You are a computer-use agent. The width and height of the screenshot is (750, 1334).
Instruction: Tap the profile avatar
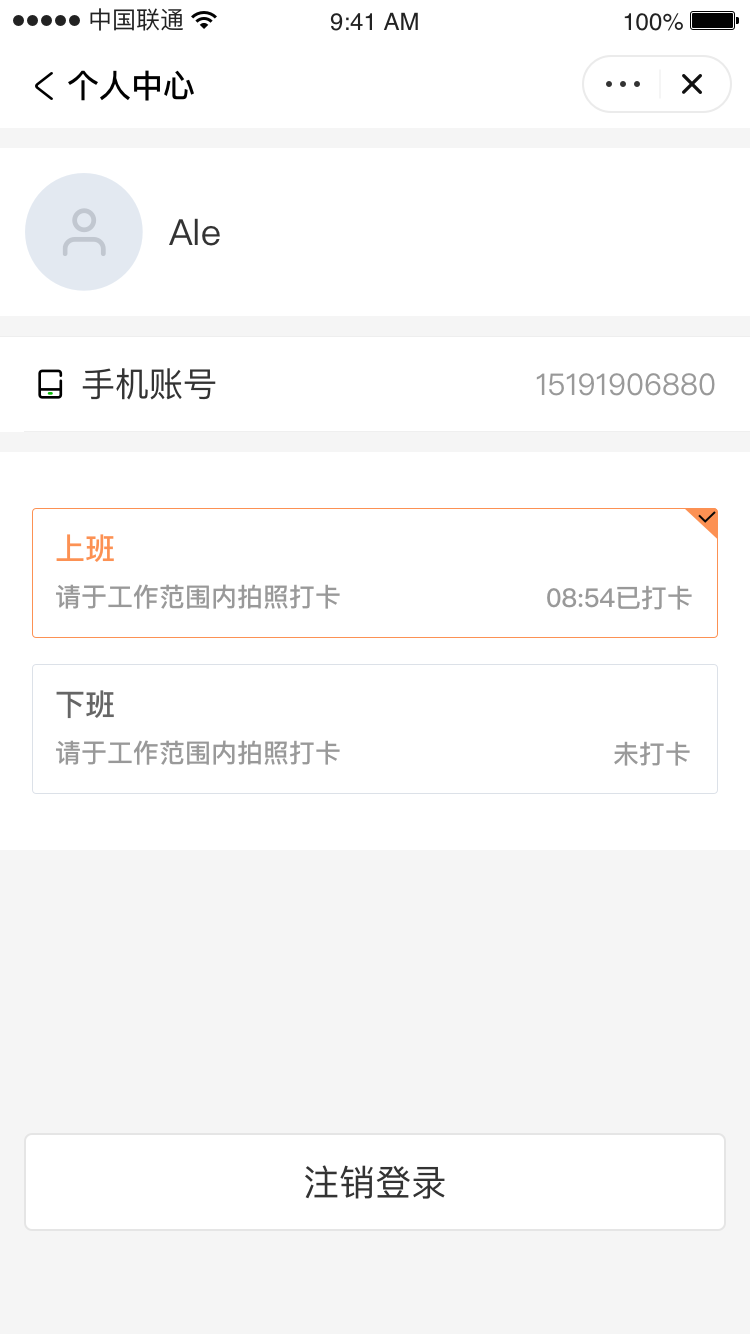coord(84,232)
